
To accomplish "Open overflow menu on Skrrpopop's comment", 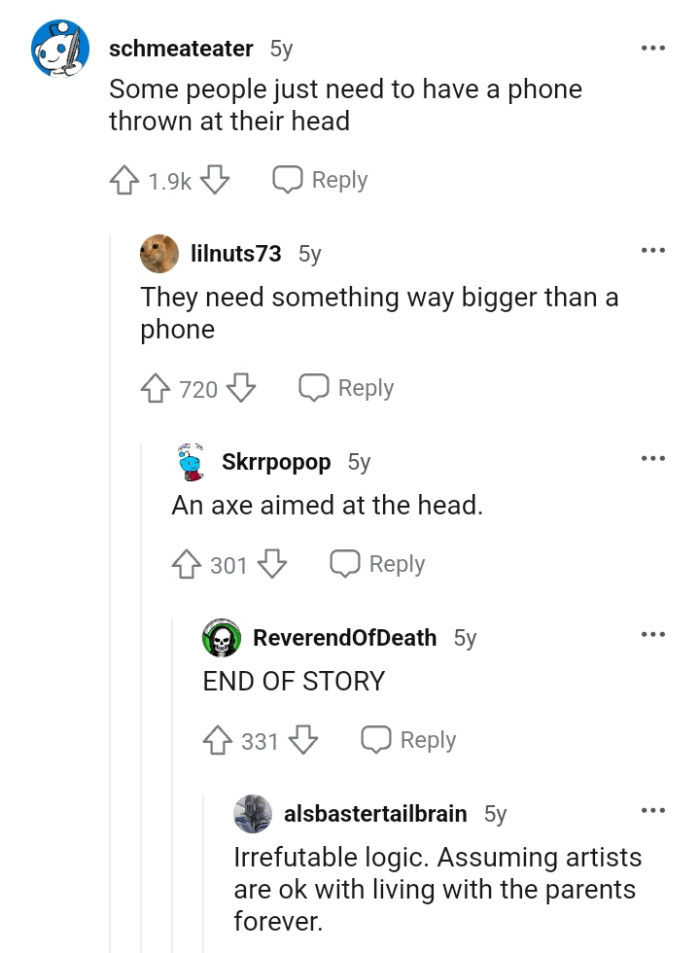I will pyautogui.click(x=652, y=458).
